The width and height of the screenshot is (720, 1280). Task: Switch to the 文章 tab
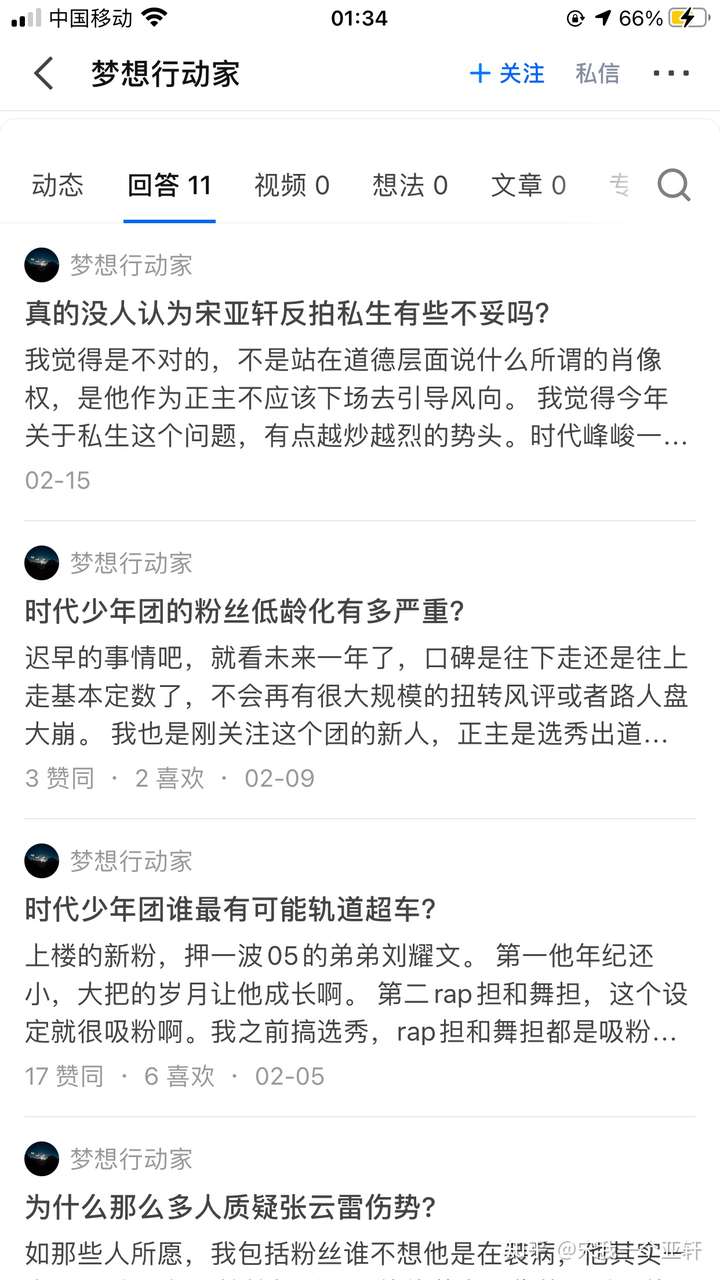point(528,185)
